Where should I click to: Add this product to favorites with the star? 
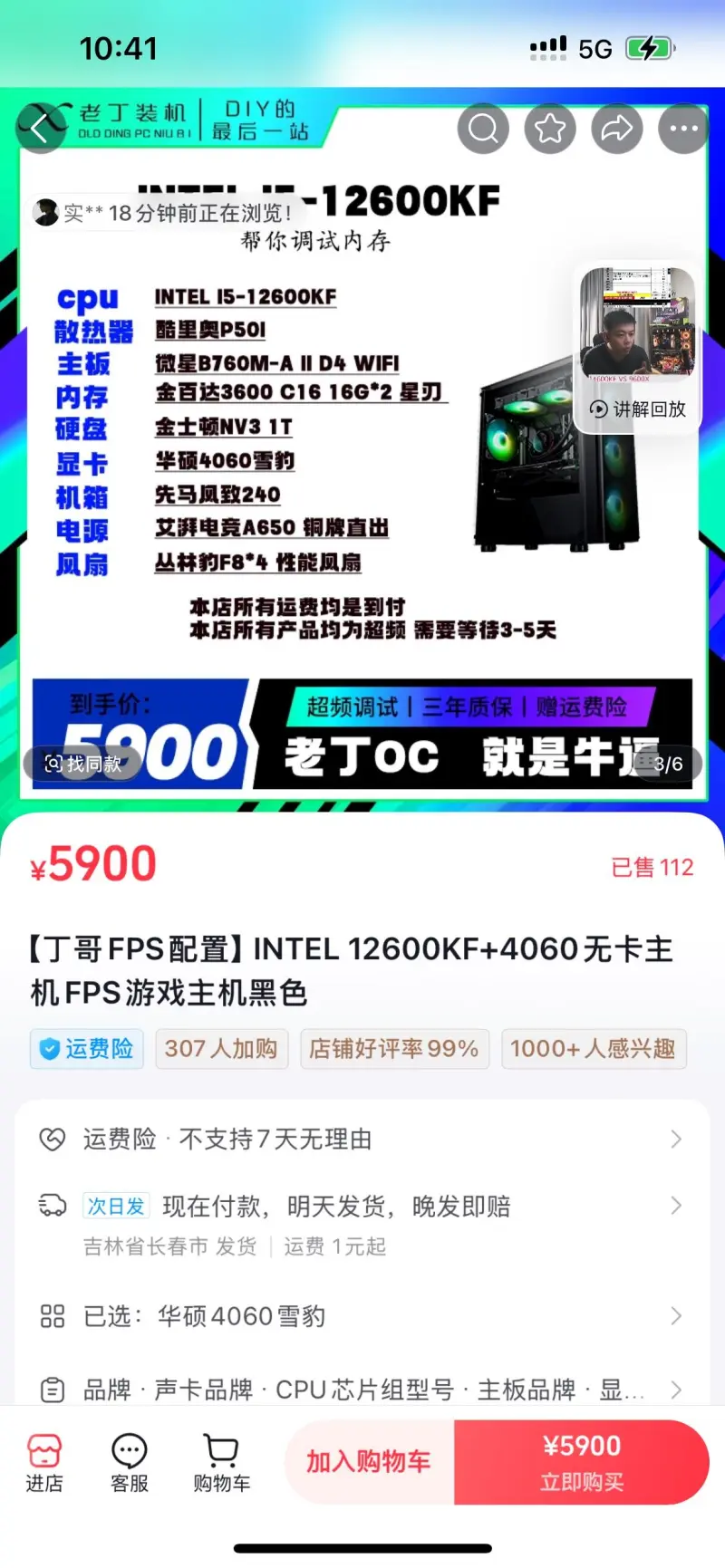click(x=550, y=129)
